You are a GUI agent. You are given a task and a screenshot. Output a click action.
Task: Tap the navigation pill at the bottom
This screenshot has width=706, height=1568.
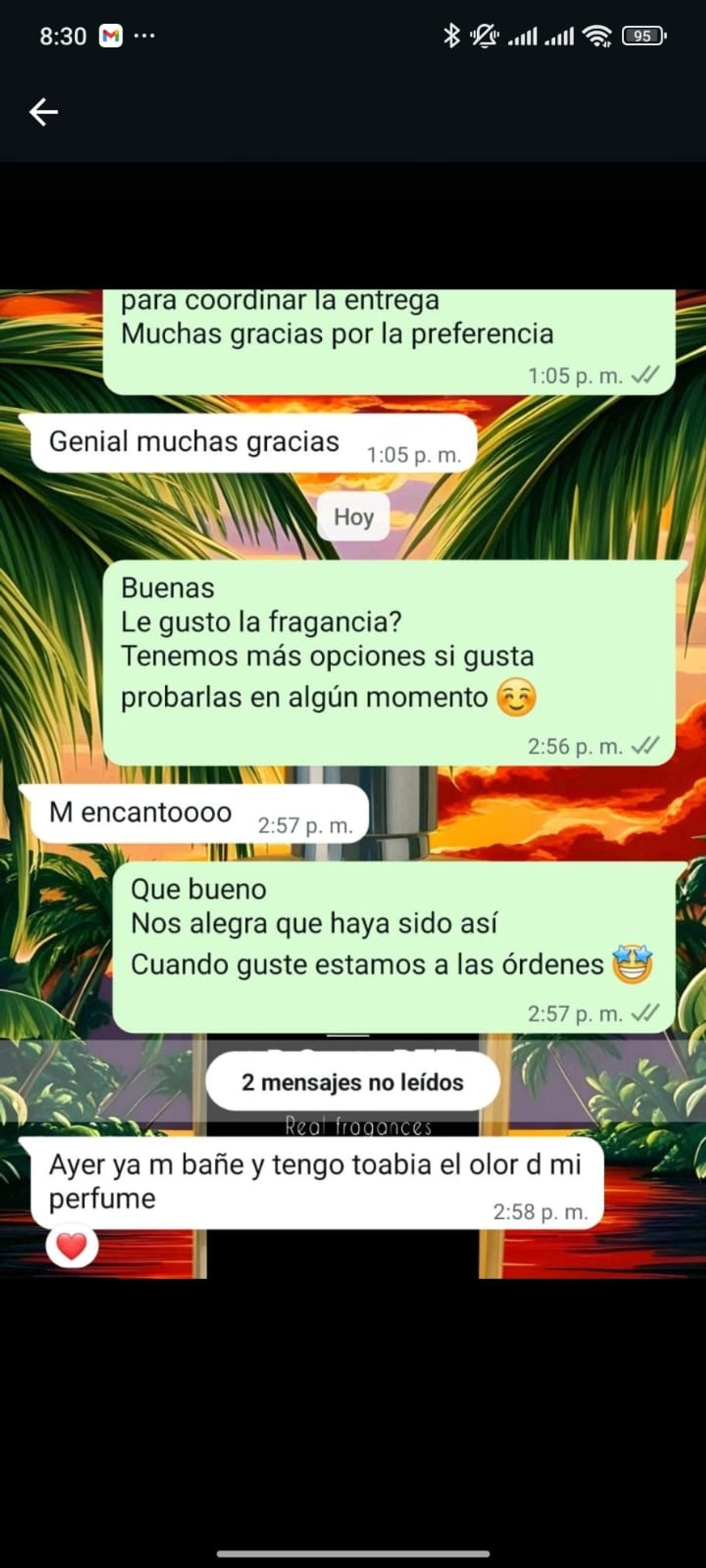pyautogui.click(x=352, y=1555)
